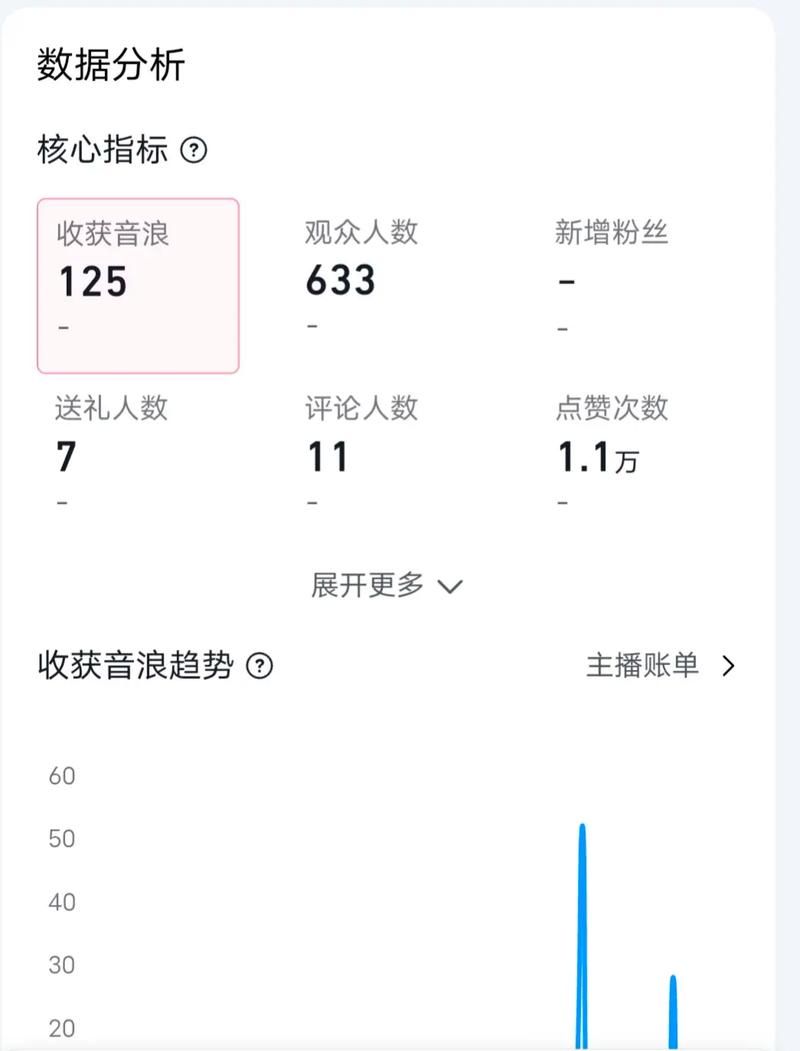Select the 点赞次数 metric card
Viewport: 800px width, 1051px height.
click(610, 440)
